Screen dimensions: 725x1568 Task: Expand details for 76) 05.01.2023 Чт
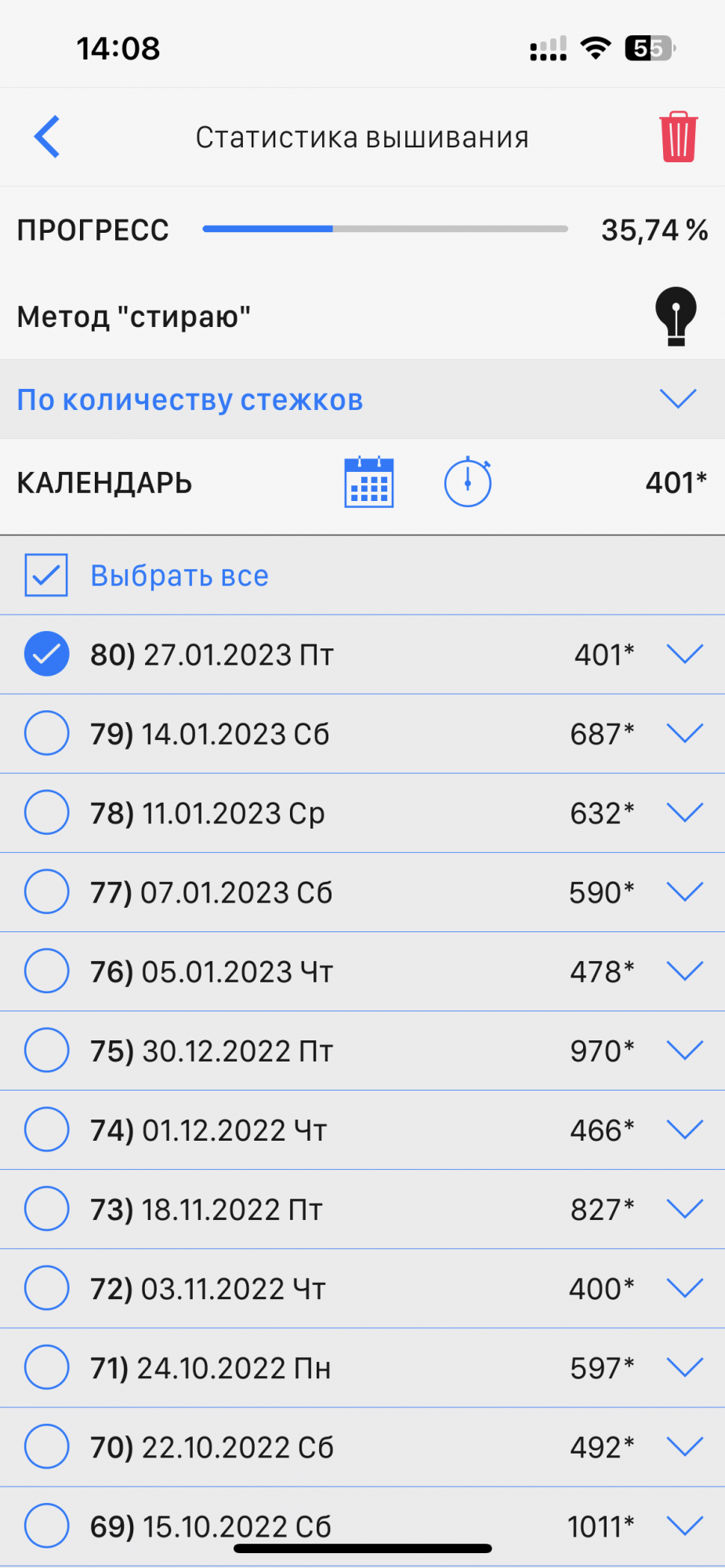tap(684, 971)
